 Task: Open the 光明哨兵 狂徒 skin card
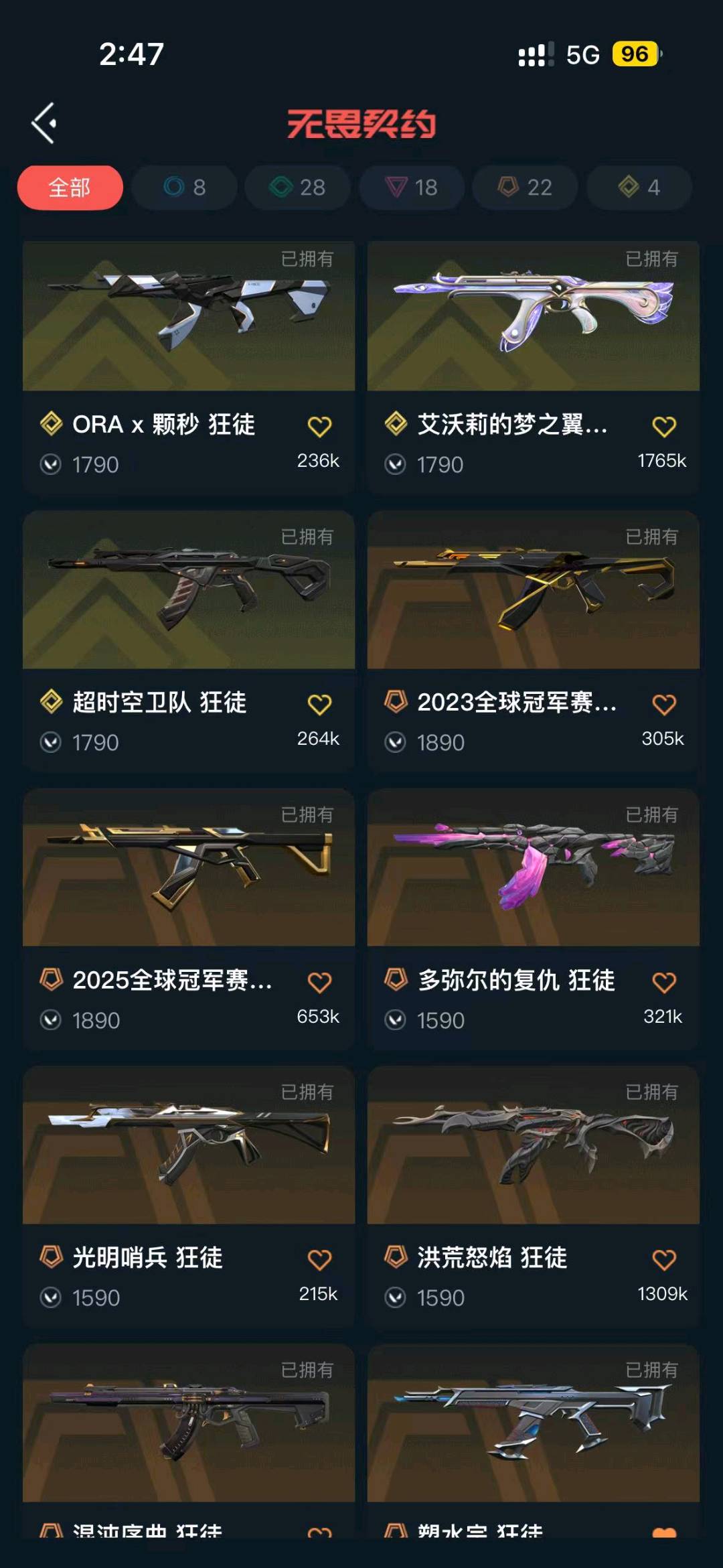point(189,1145)
